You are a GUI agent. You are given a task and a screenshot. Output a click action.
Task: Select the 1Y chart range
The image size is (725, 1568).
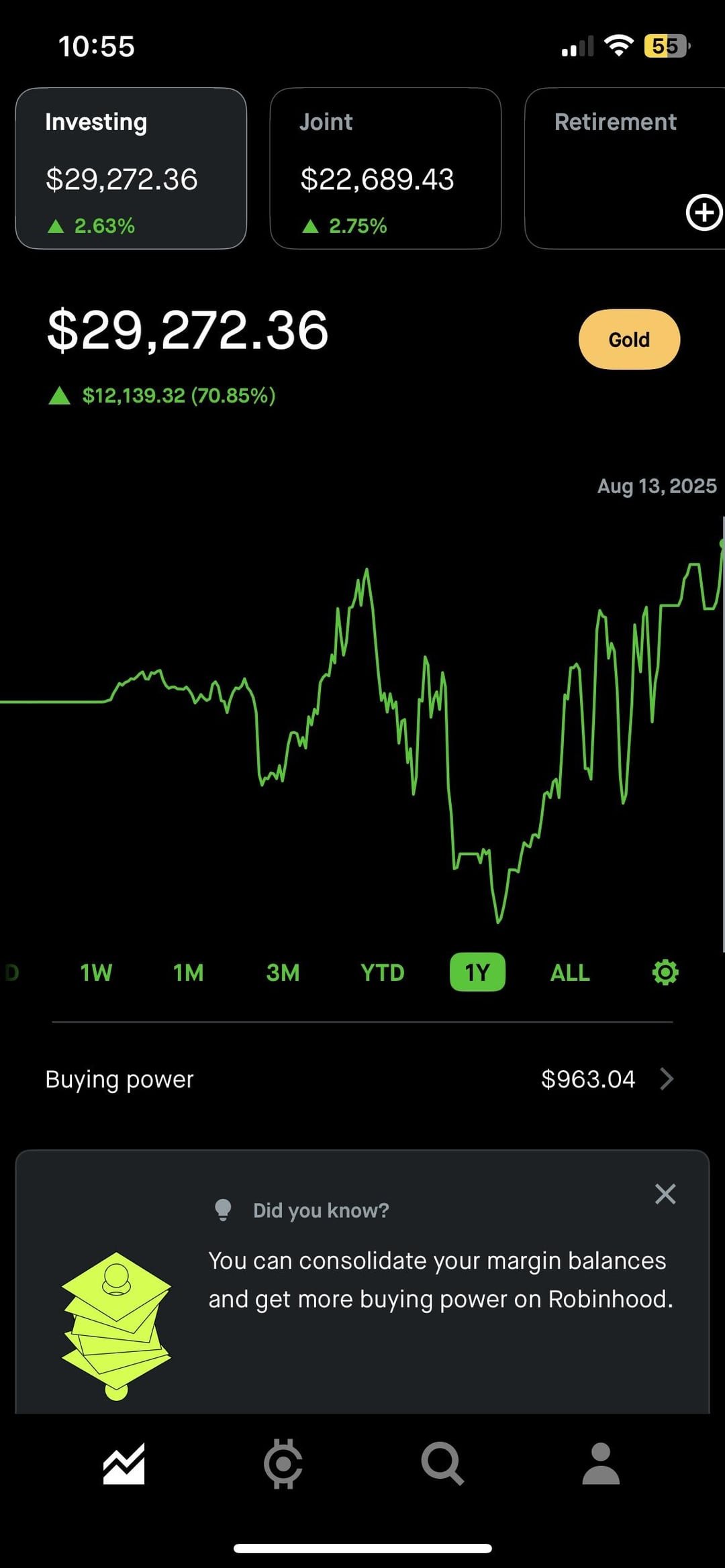click(477, 972)
